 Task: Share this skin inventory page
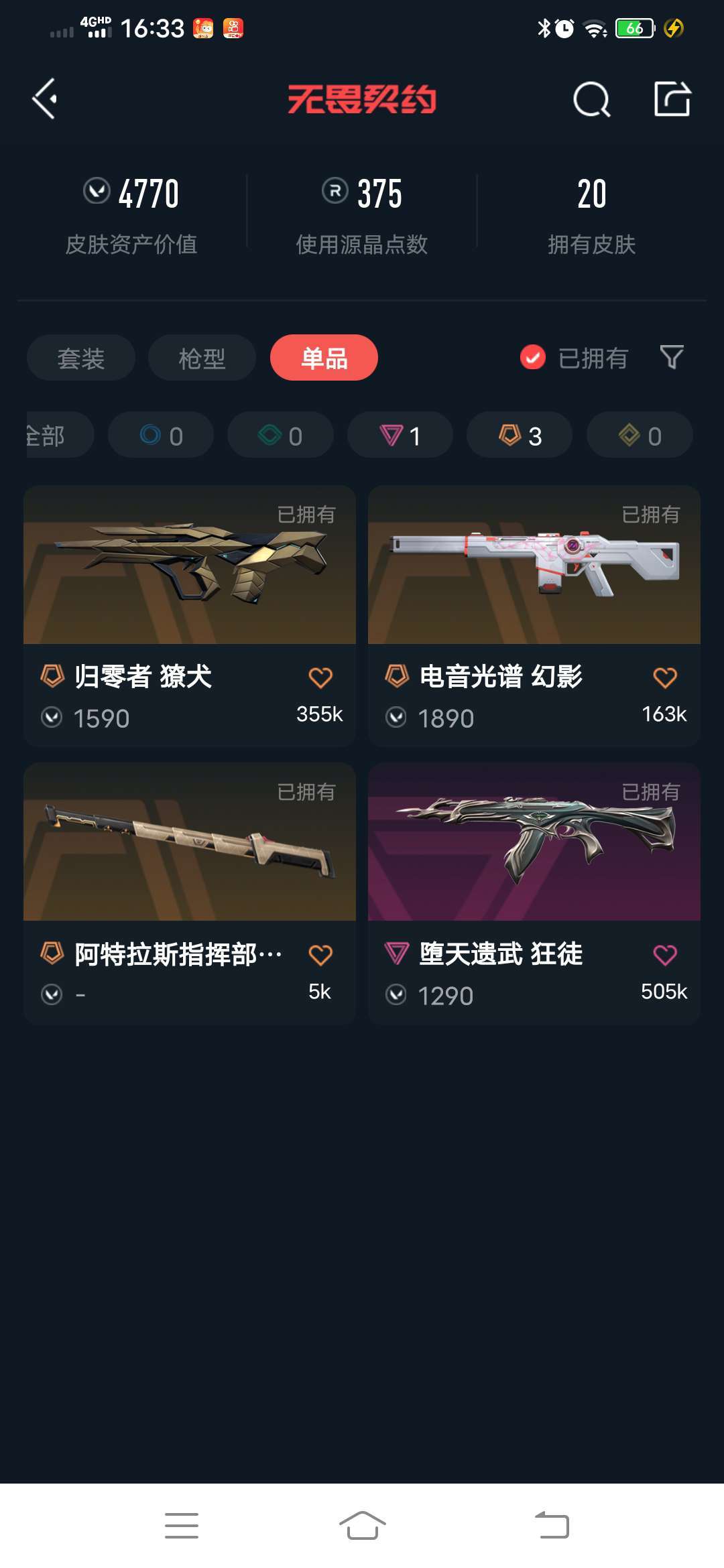click(672, 99)
